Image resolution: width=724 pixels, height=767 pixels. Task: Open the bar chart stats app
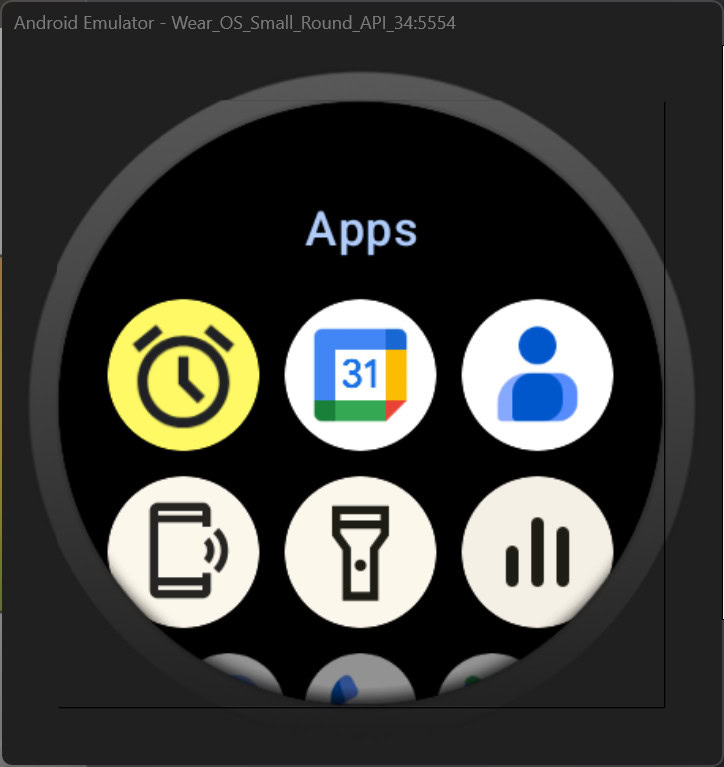point(537,551)
